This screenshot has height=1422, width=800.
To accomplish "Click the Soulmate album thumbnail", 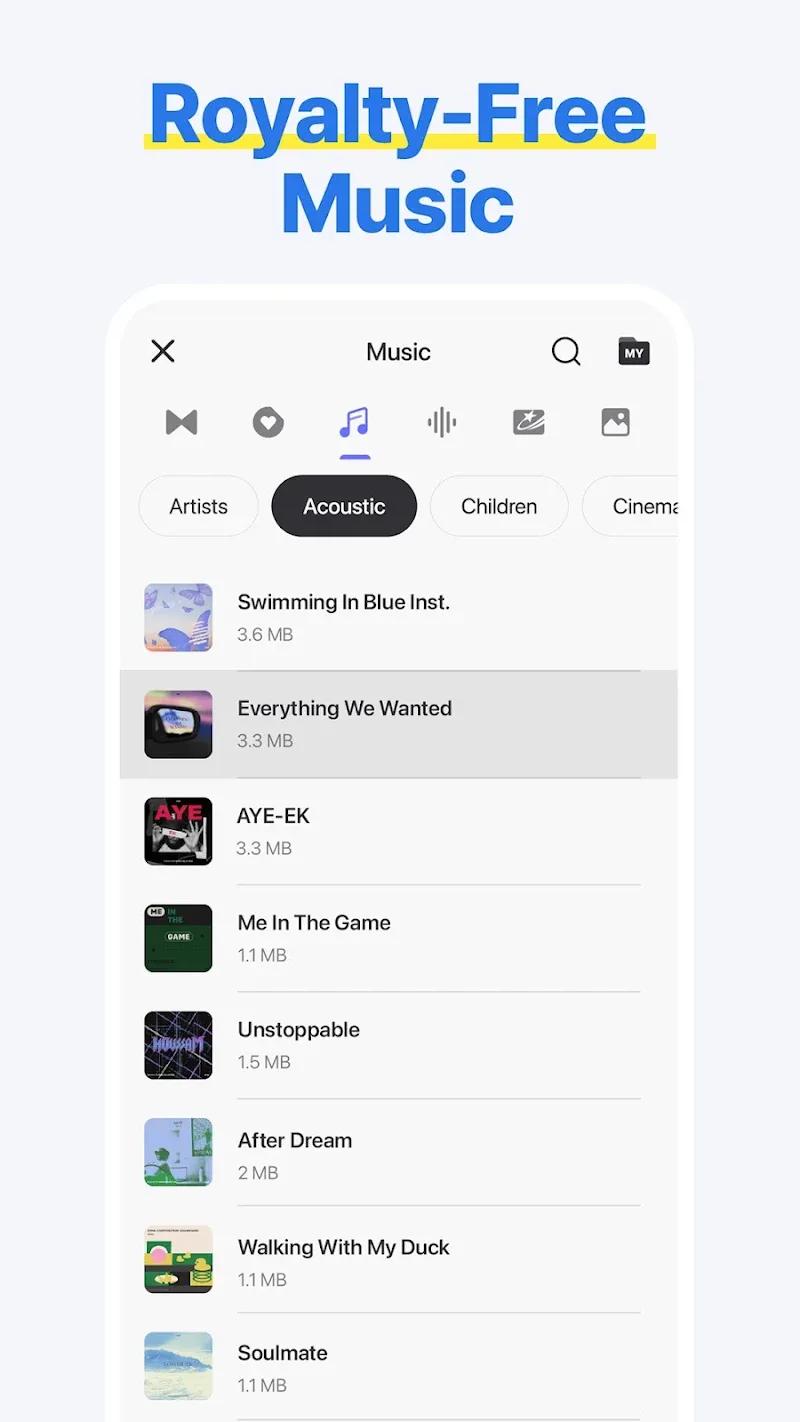I will (178, 1364).
